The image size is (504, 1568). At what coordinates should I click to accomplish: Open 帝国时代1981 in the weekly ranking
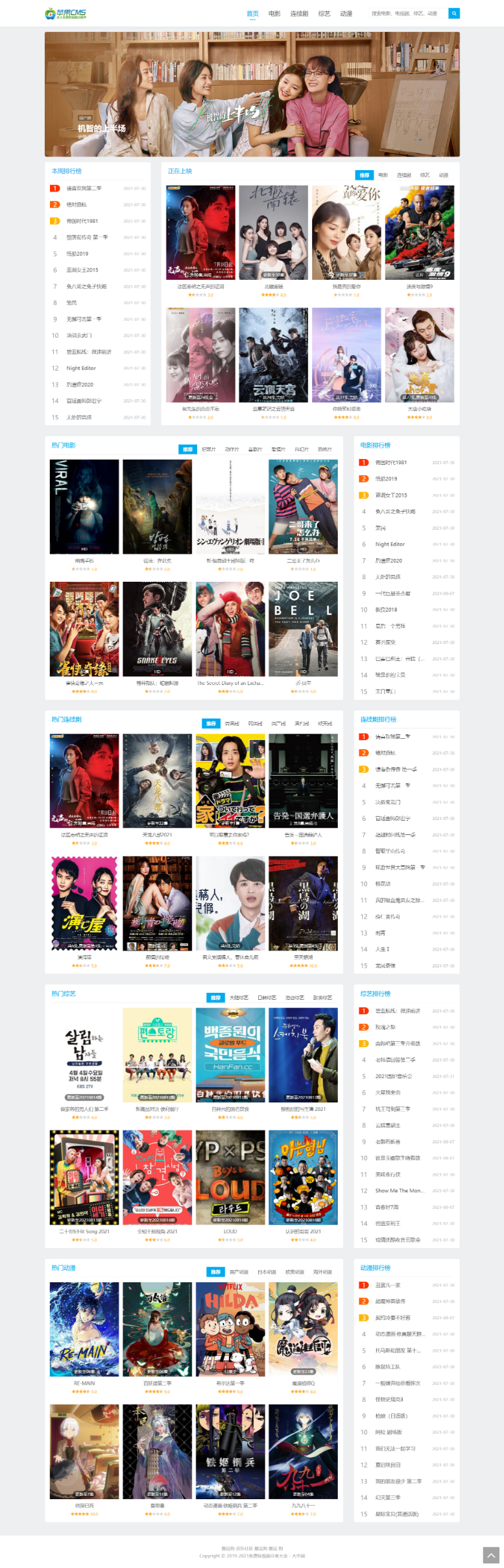click(82, 221)
